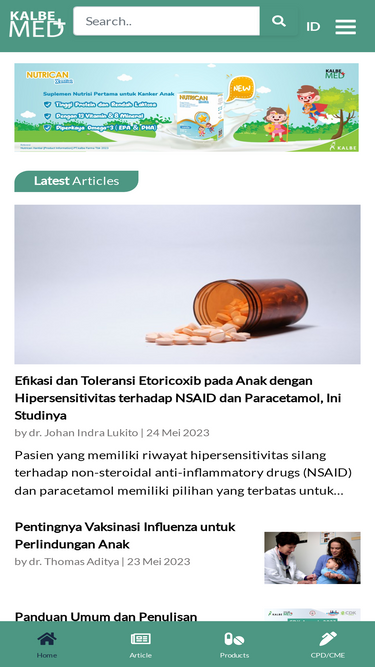Read the Efikasi dan Toleransi Etoricoxib article
Screen dimensions: 375x667
(178, 397)
